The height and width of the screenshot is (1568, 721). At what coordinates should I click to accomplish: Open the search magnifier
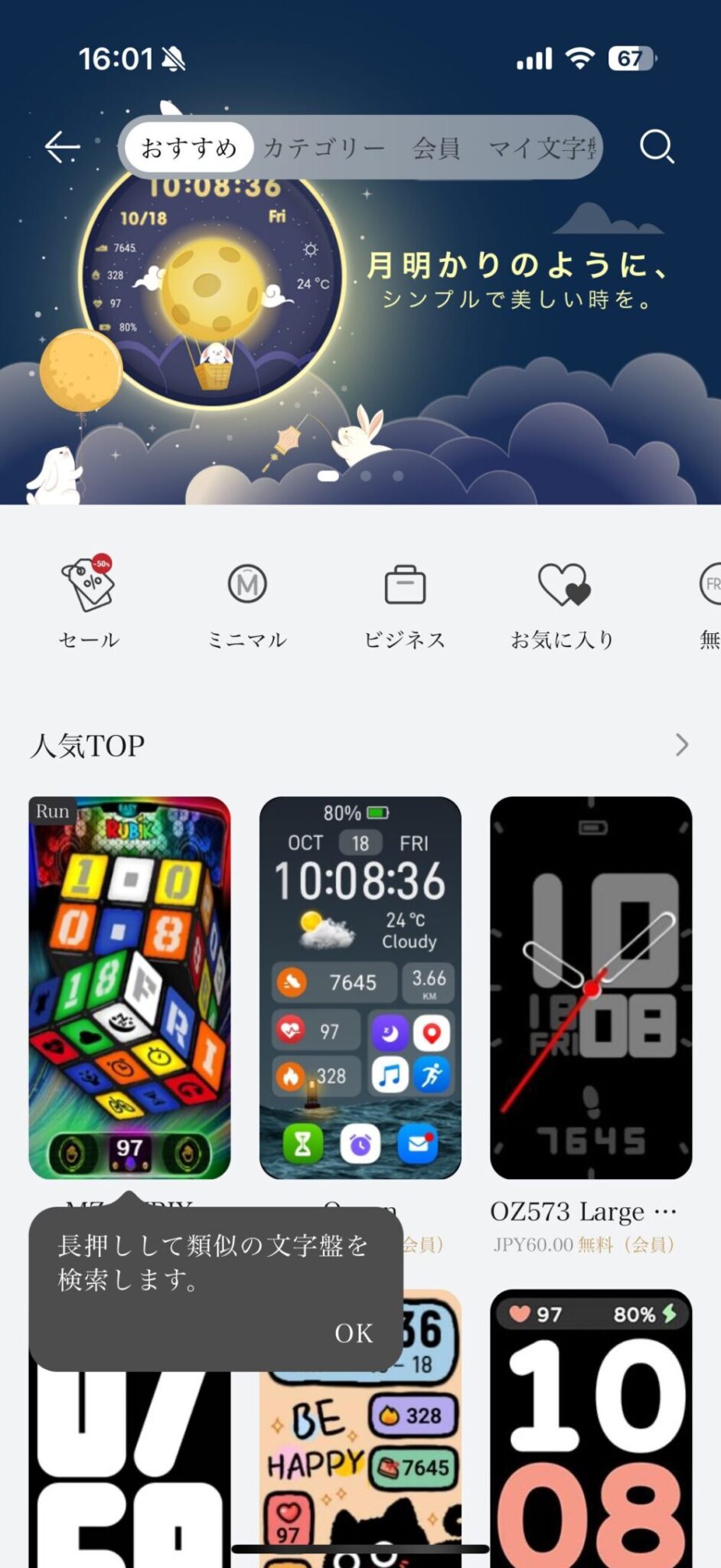tap(657, 146)
